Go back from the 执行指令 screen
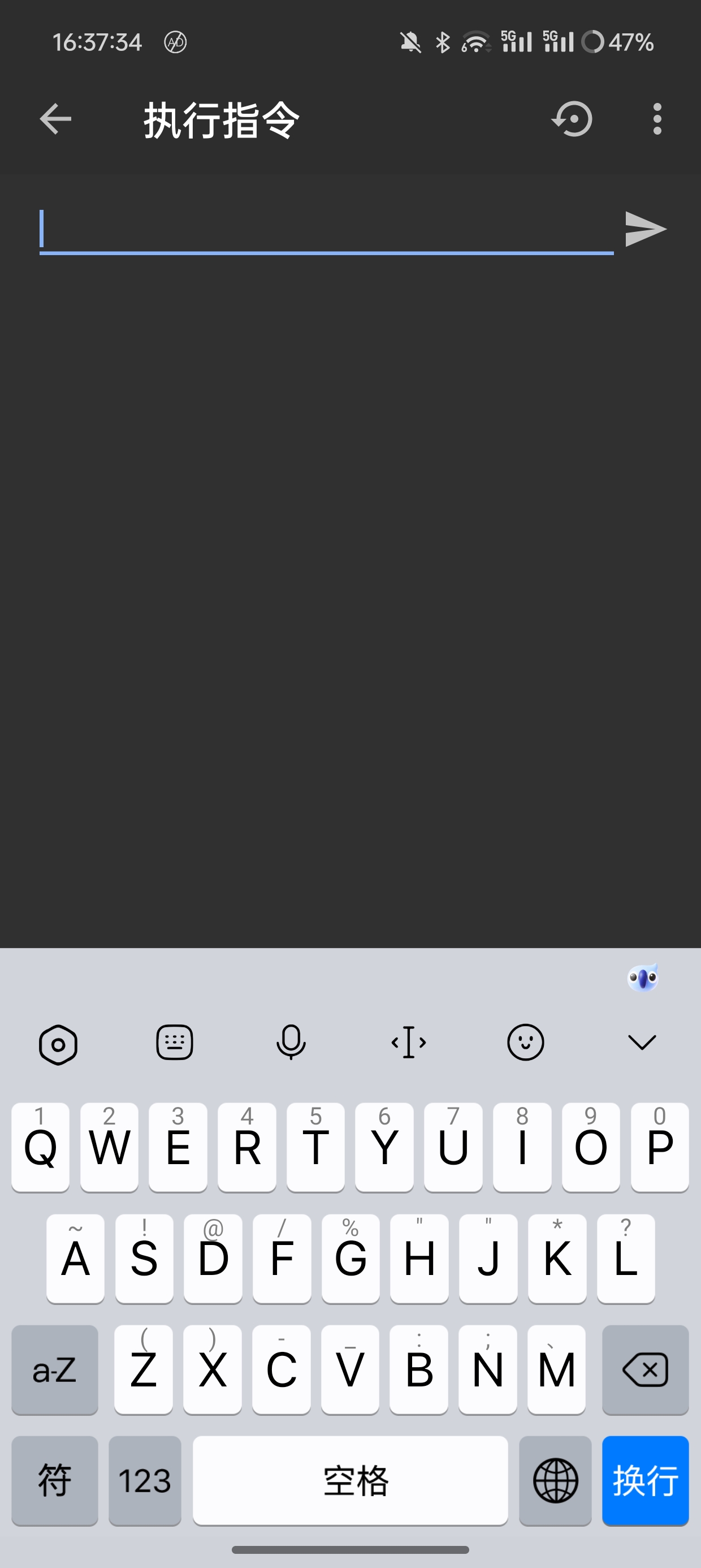Image resolution: width=701 pixels, height=1568 pixels. coord(55,119)
